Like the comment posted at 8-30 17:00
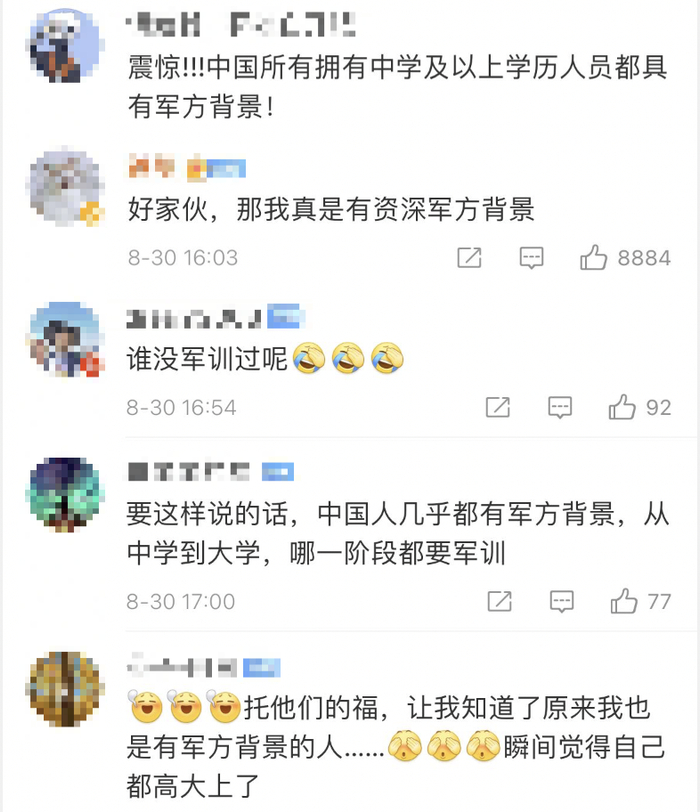This screenshot has width=700, height=812. click(x=623, y=601)
